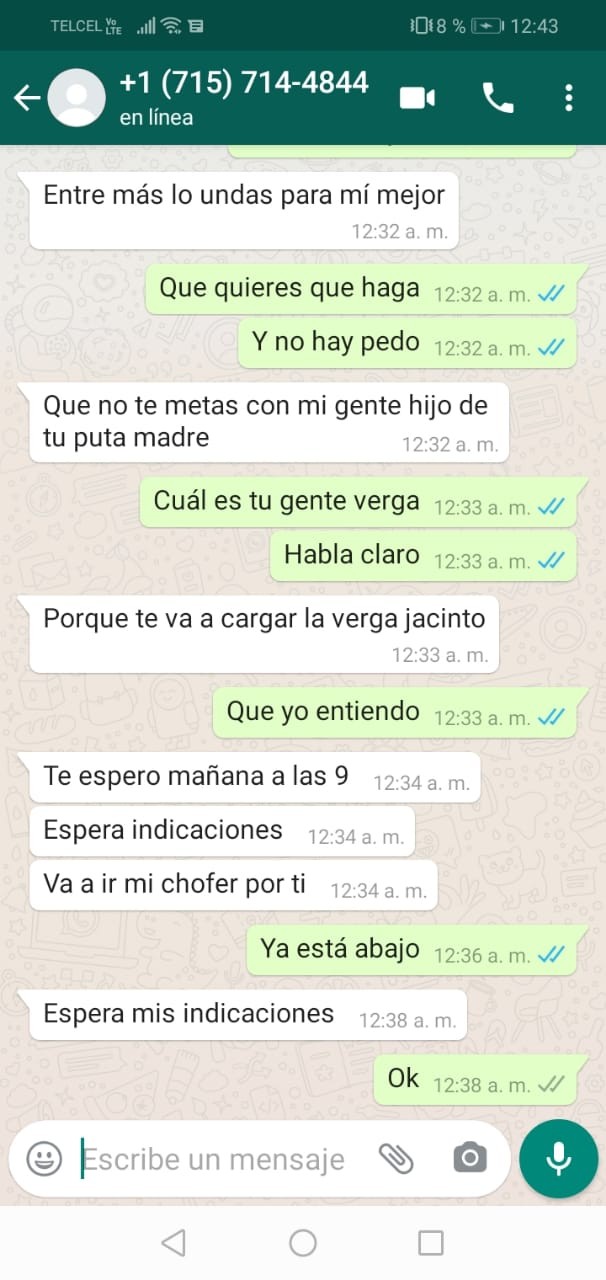
Task: Start a voice call
Action: point(497,97)
